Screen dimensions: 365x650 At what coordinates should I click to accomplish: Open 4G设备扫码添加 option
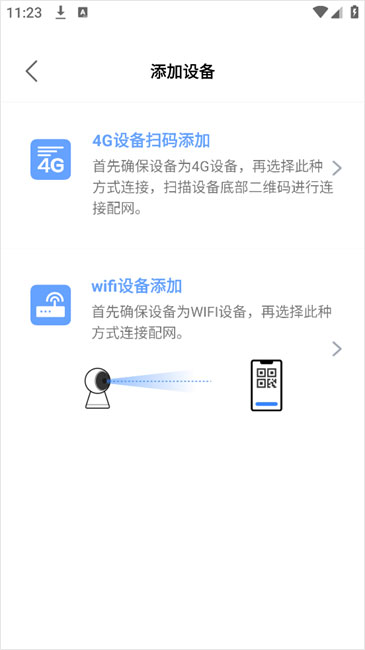point(182,174)
